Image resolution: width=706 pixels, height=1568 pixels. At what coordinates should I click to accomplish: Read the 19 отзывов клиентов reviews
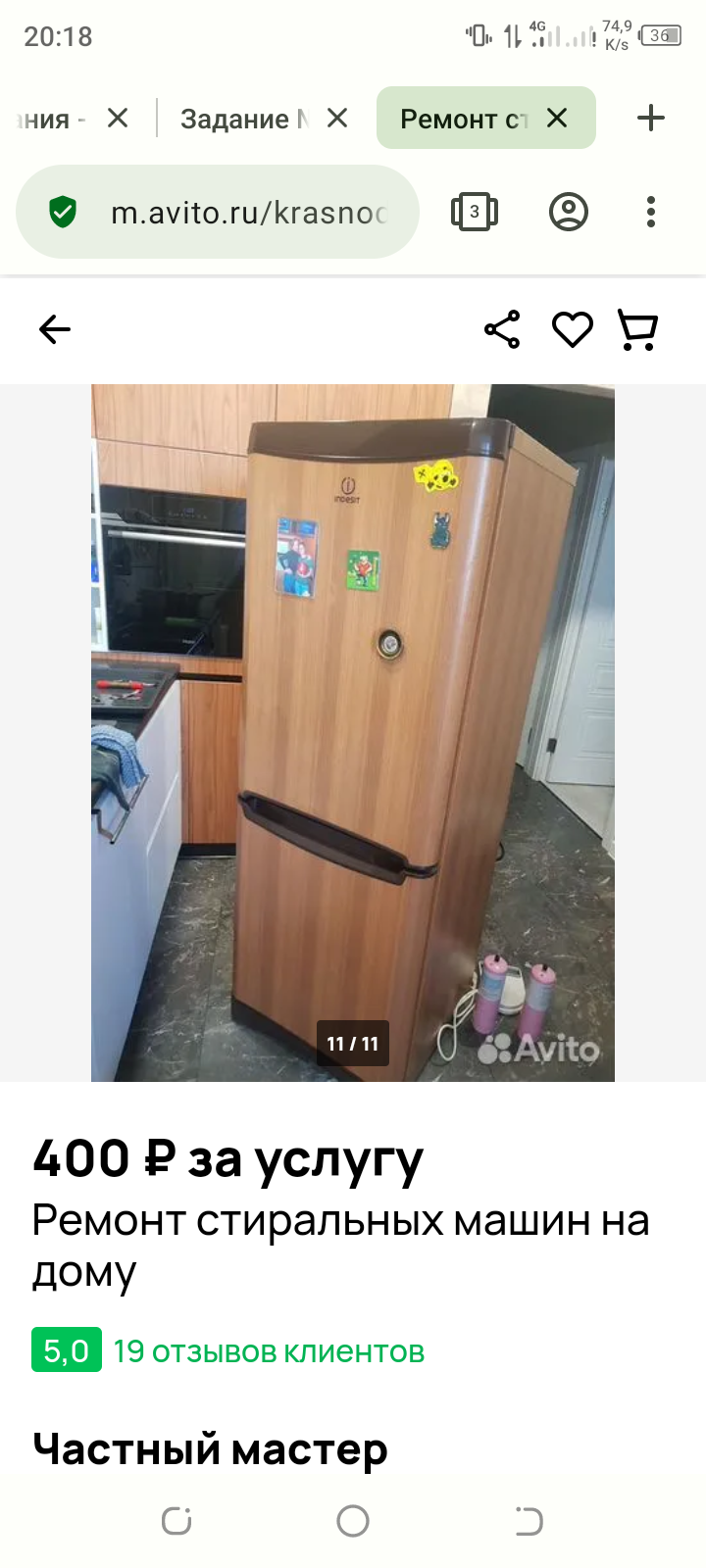pyautogui.click(x=269, y=1351)
